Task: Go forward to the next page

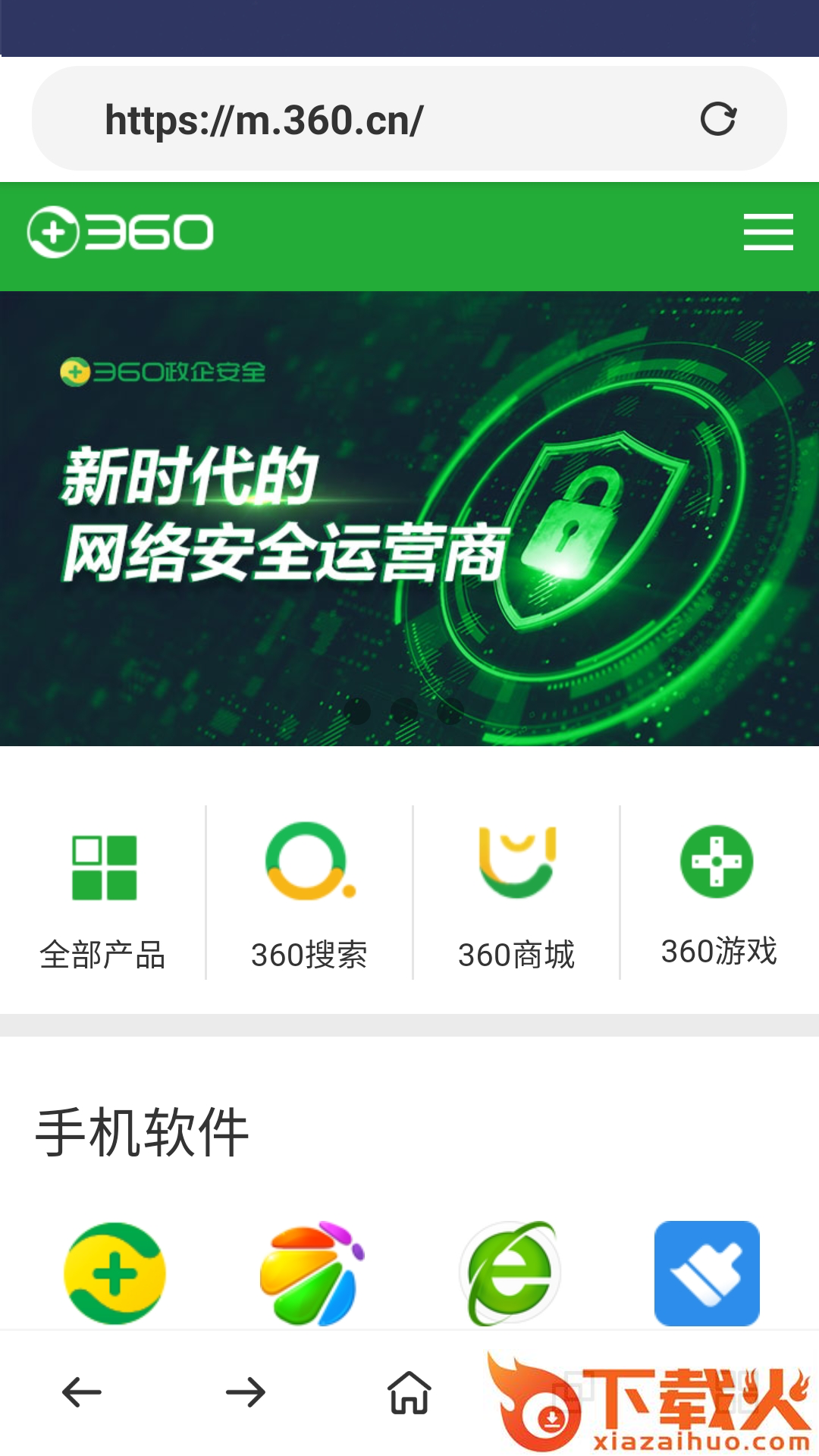Action: pos(246,1392)
